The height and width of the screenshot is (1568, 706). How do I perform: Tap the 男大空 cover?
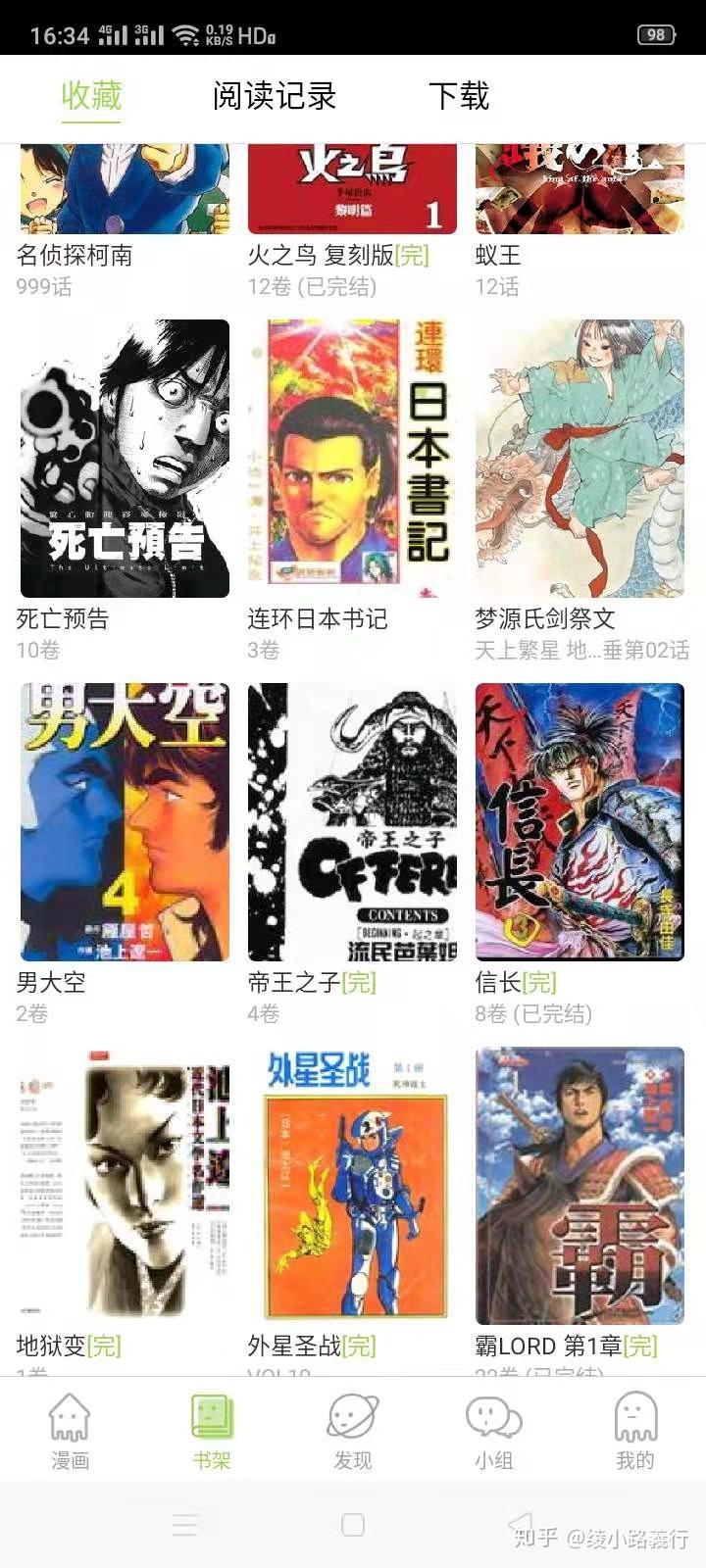click(125, 822)
